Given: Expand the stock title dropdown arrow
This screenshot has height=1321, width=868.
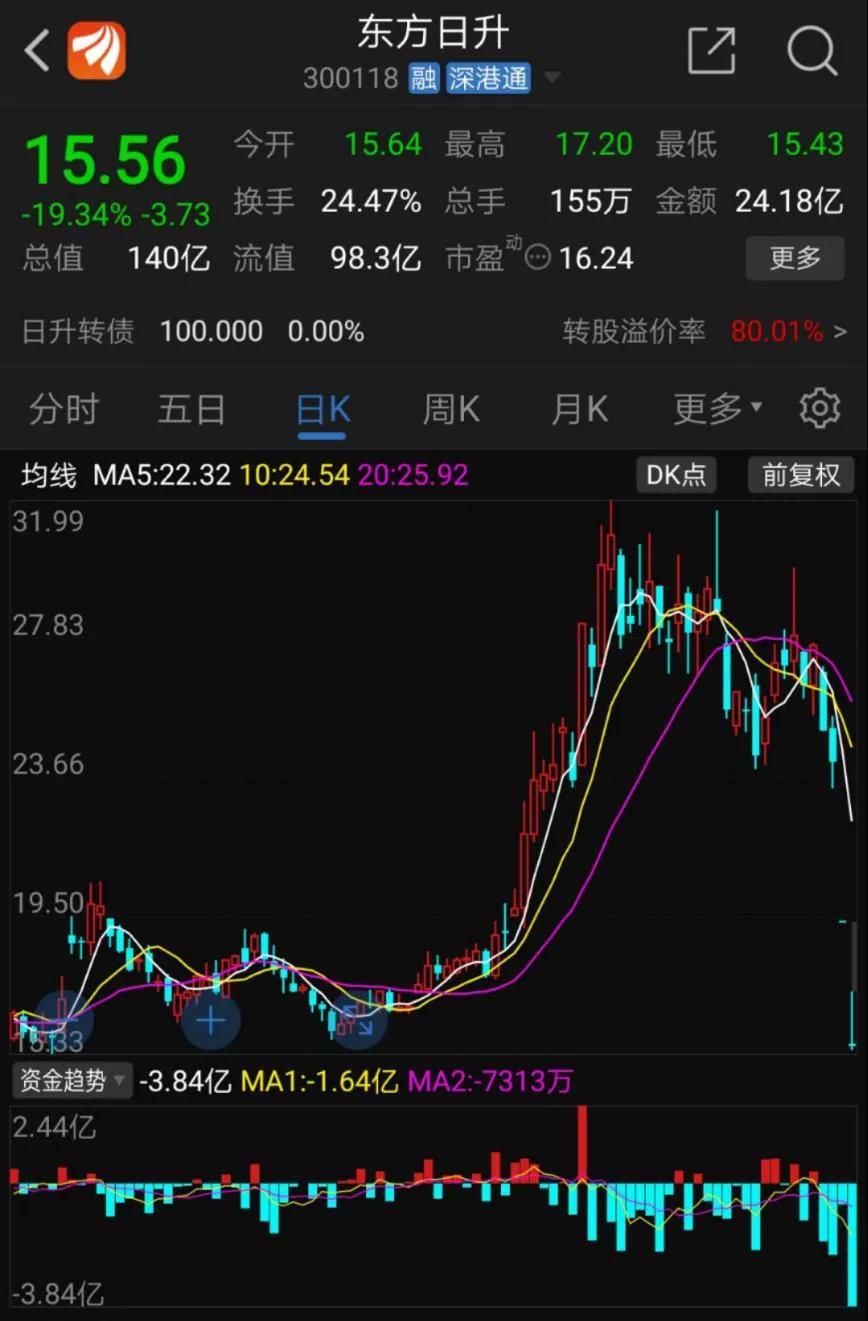Looking at the screenshot, I should click(x=552, y=78).
